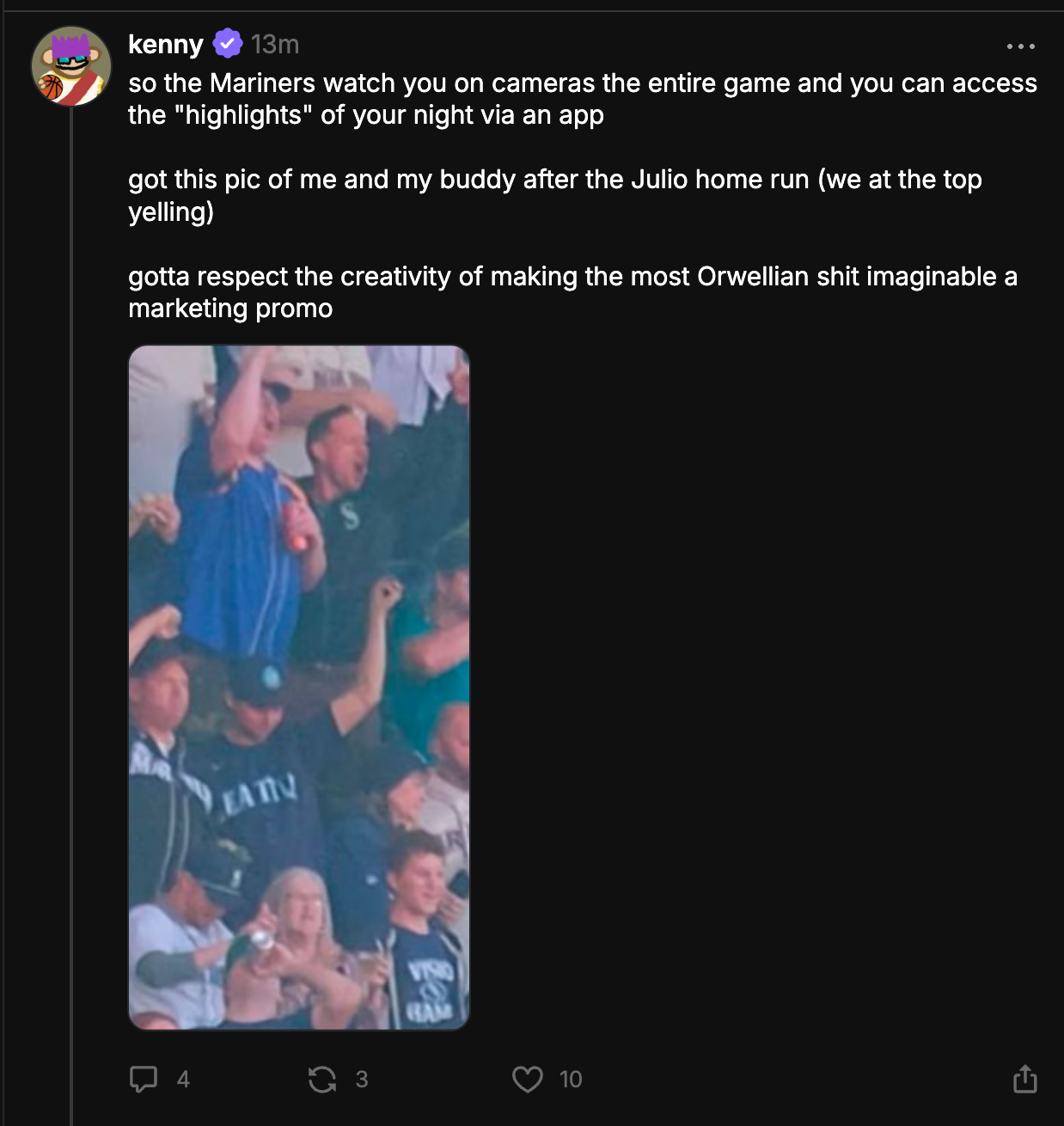Like kenny's post

click(528, 1079)
